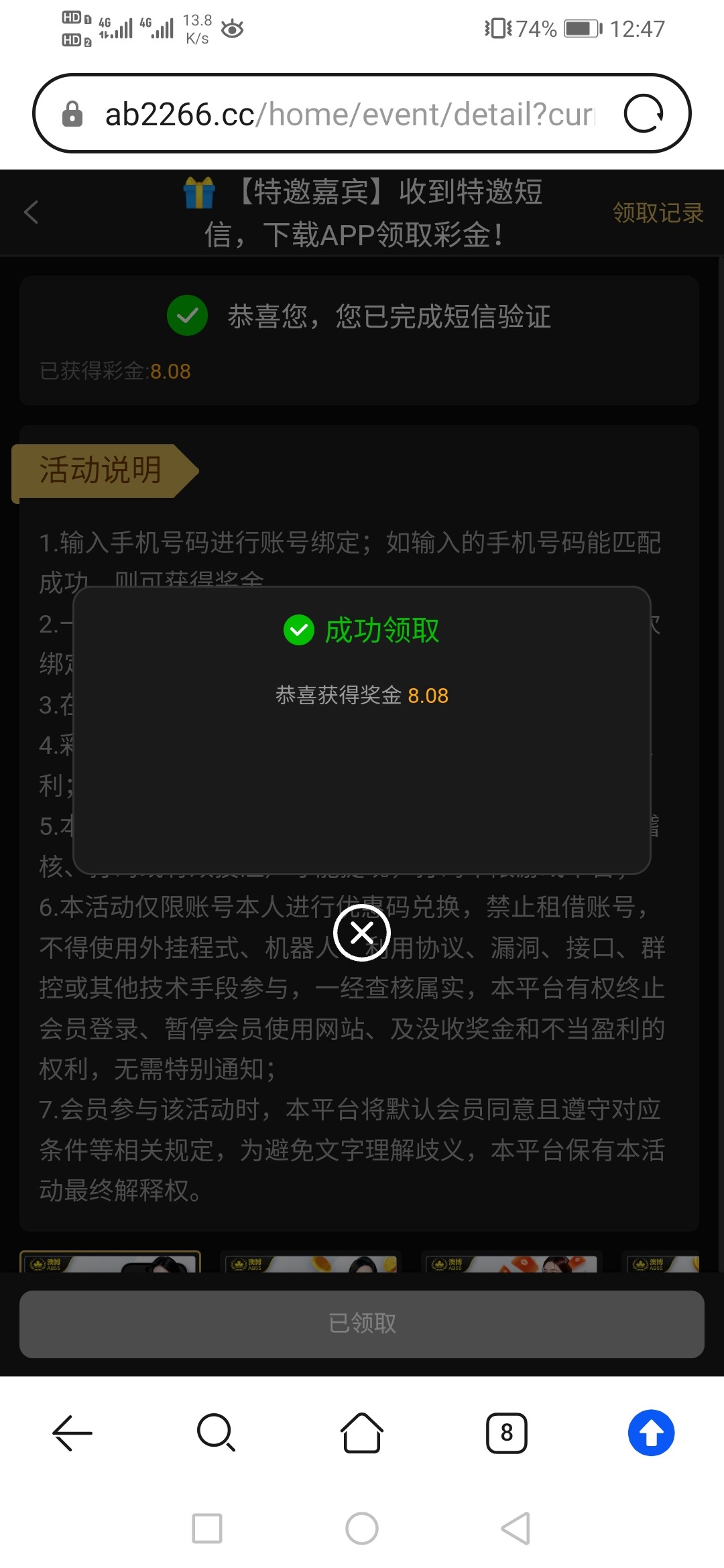
Task: Navigate back with browser toolbar arrow
Action: click(x=72, y=1433)
